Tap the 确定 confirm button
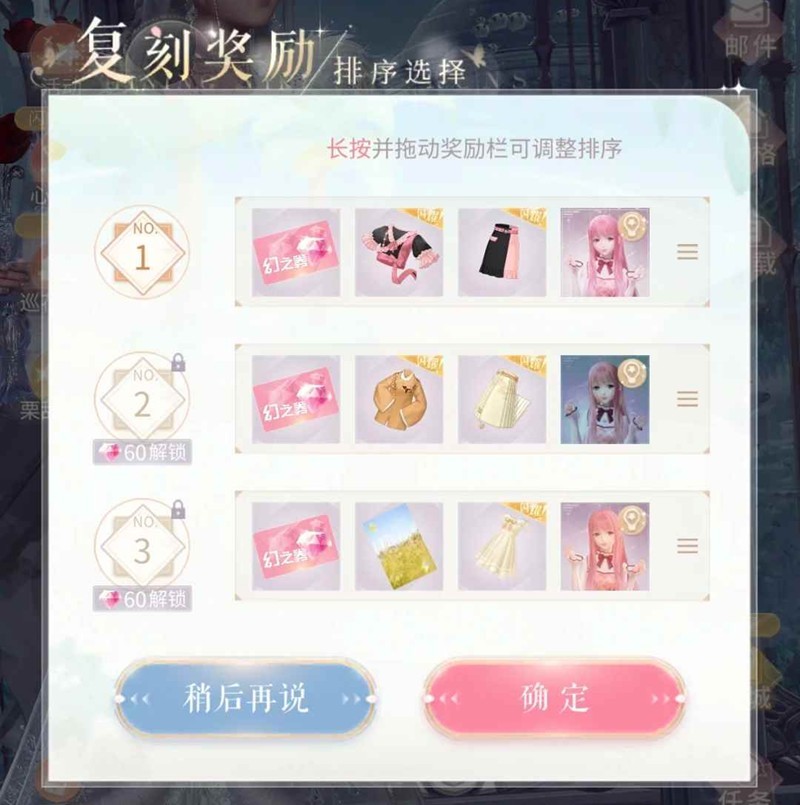Screen dimensions: 800x805 pos(554,697)
